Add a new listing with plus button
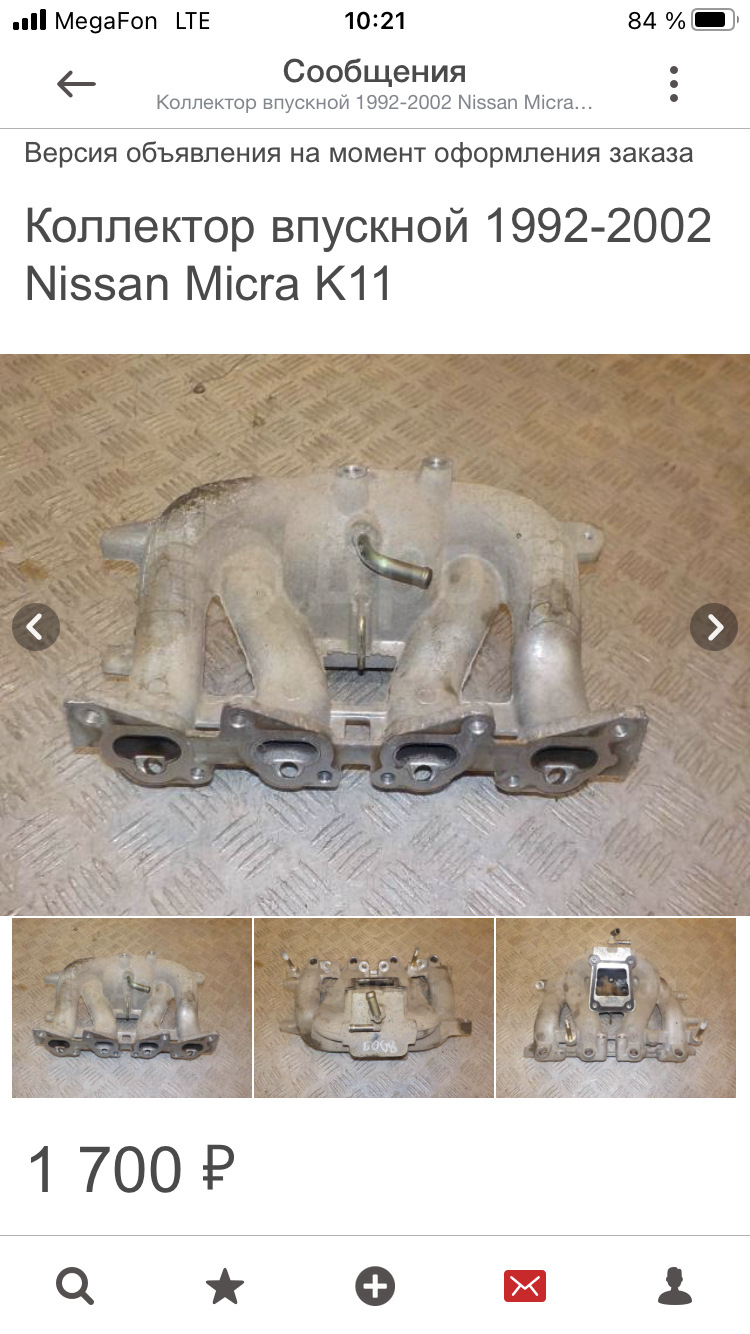The width and height of the screenshot is (750, 1334). coord(375,1286)
